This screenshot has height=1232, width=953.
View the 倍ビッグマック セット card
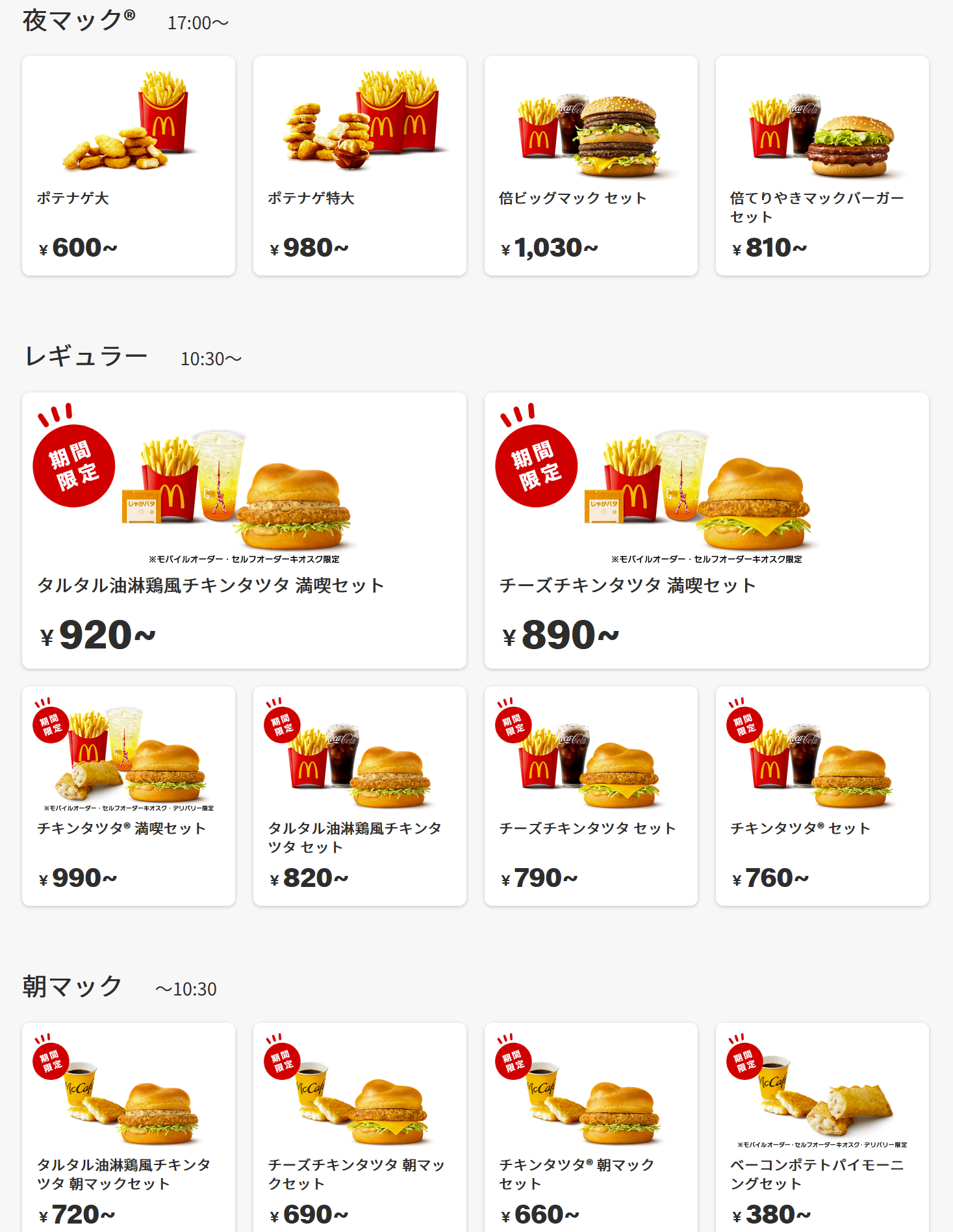(x=591, y=166)
